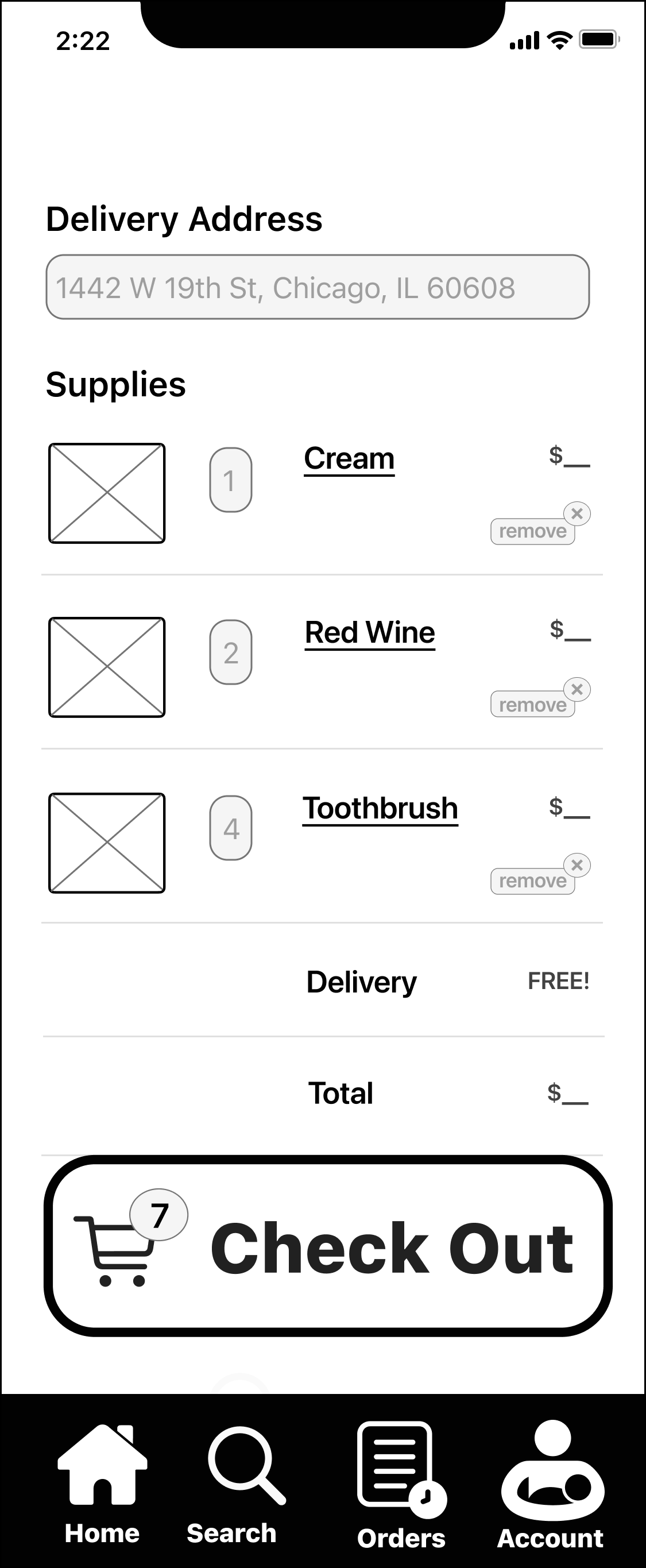Open the Toothbrush product link
The image size is (646, 1568).
click(380, 809)
